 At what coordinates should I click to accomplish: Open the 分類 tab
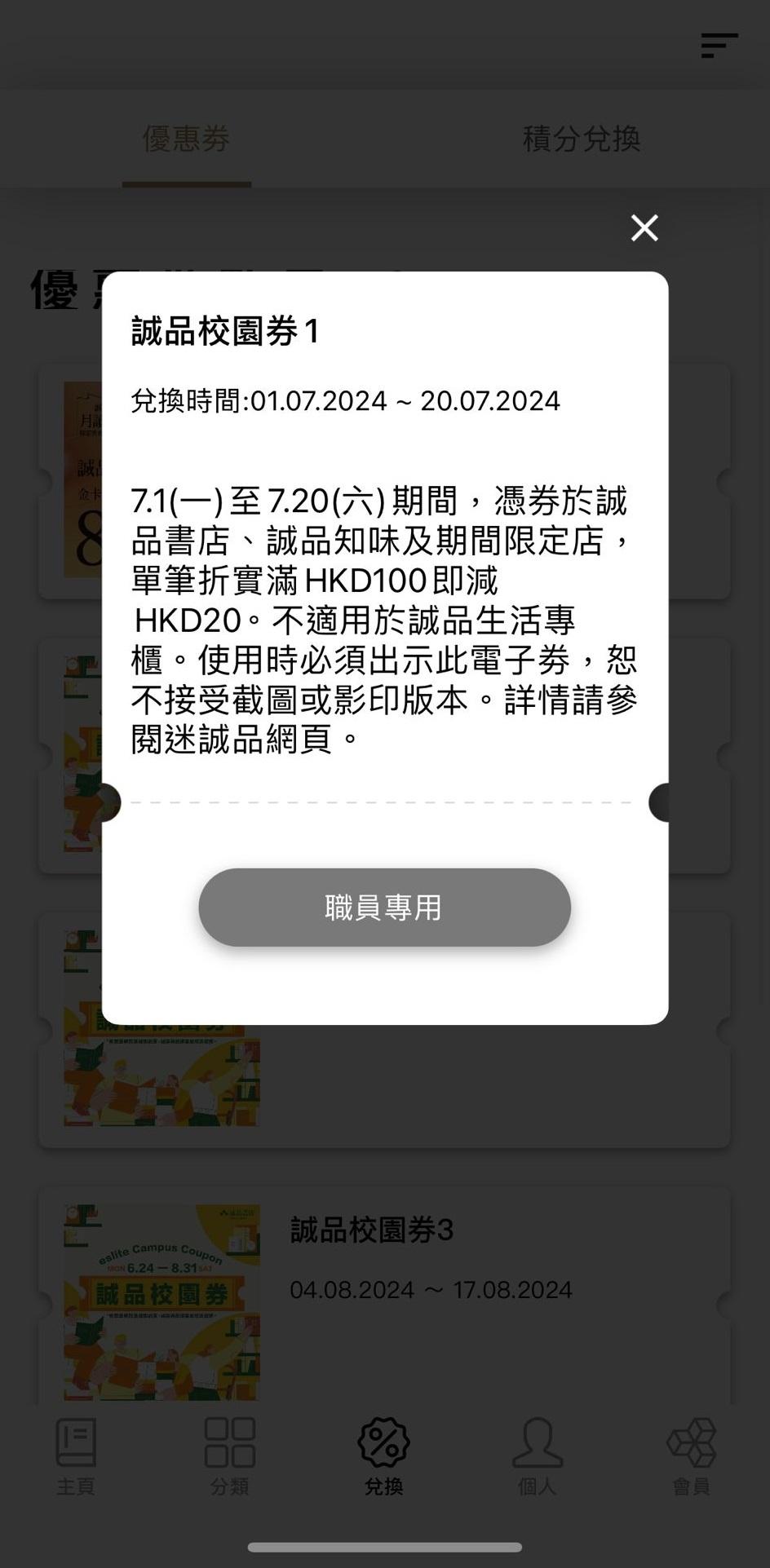[230, 1456]
